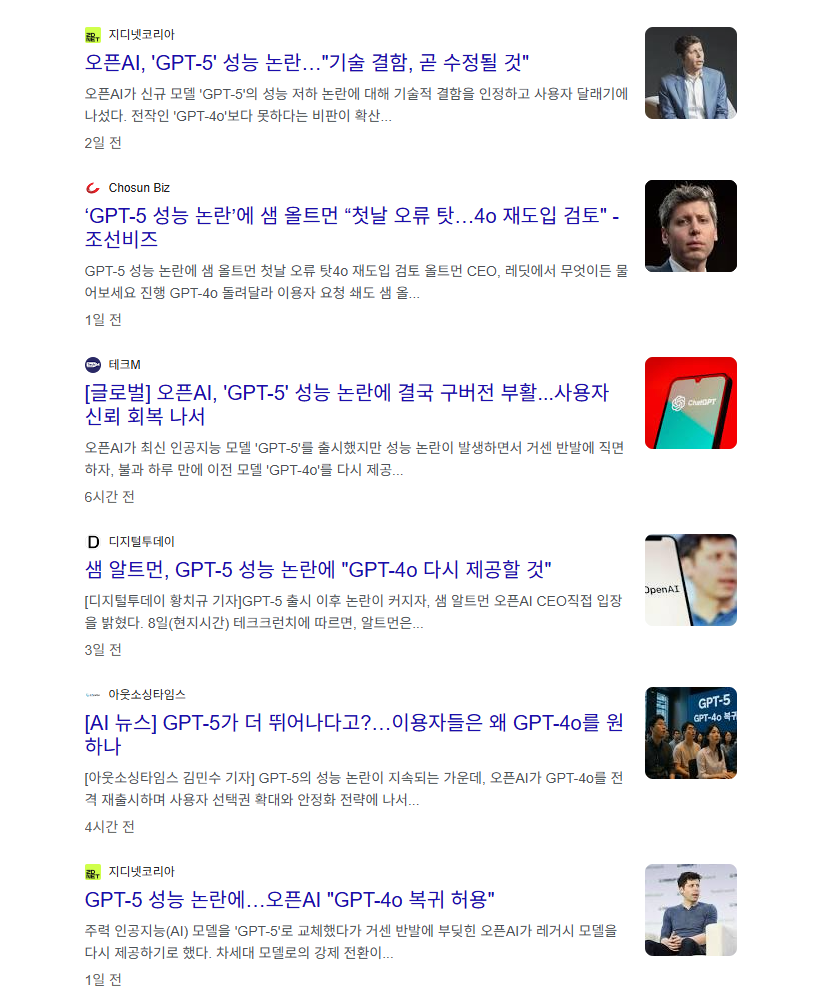Tap the thumbnail beside 'GPT-4o 복귀 허용'
The height and width of the screenshot is (999, 840).
pos(690,910)
